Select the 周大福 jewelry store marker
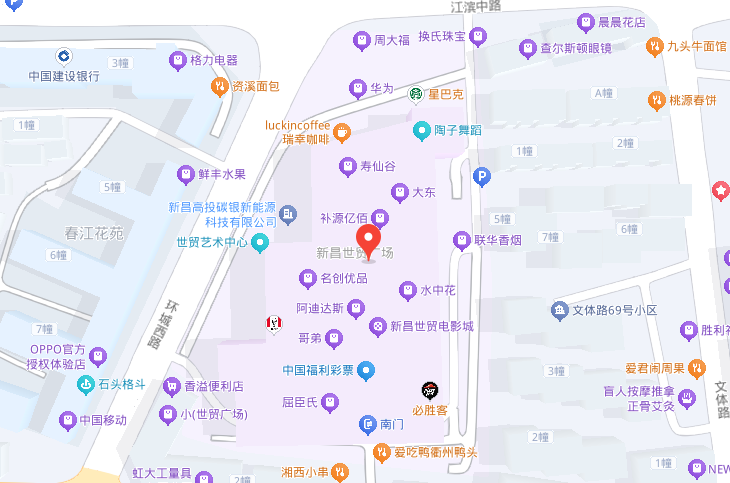Viewport: 730px width, 483px height. [362, 40]
